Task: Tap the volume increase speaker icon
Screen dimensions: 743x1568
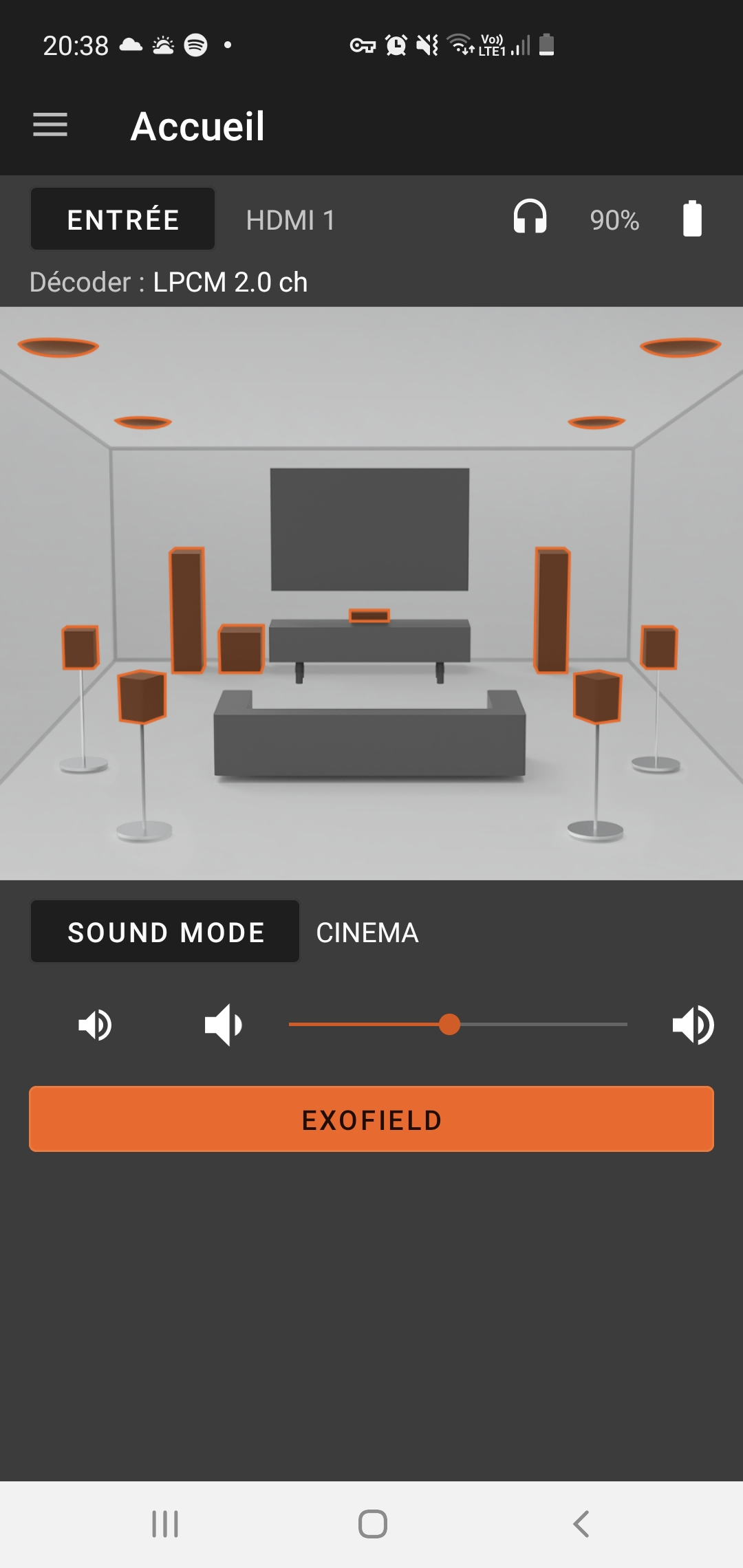Action: click(x=693, y=1025)
